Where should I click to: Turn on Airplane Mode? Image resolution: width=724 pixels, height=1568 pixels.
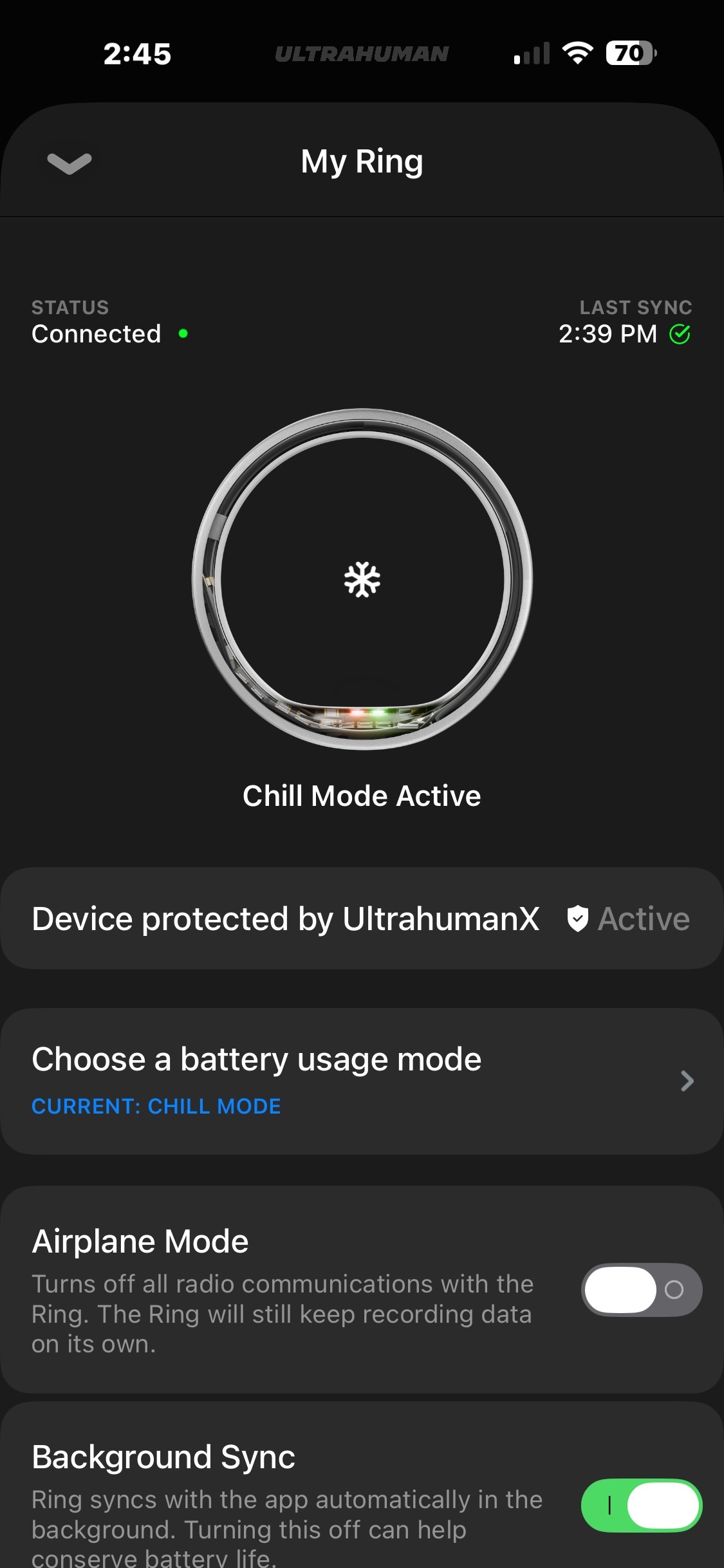pos(641,1289)
